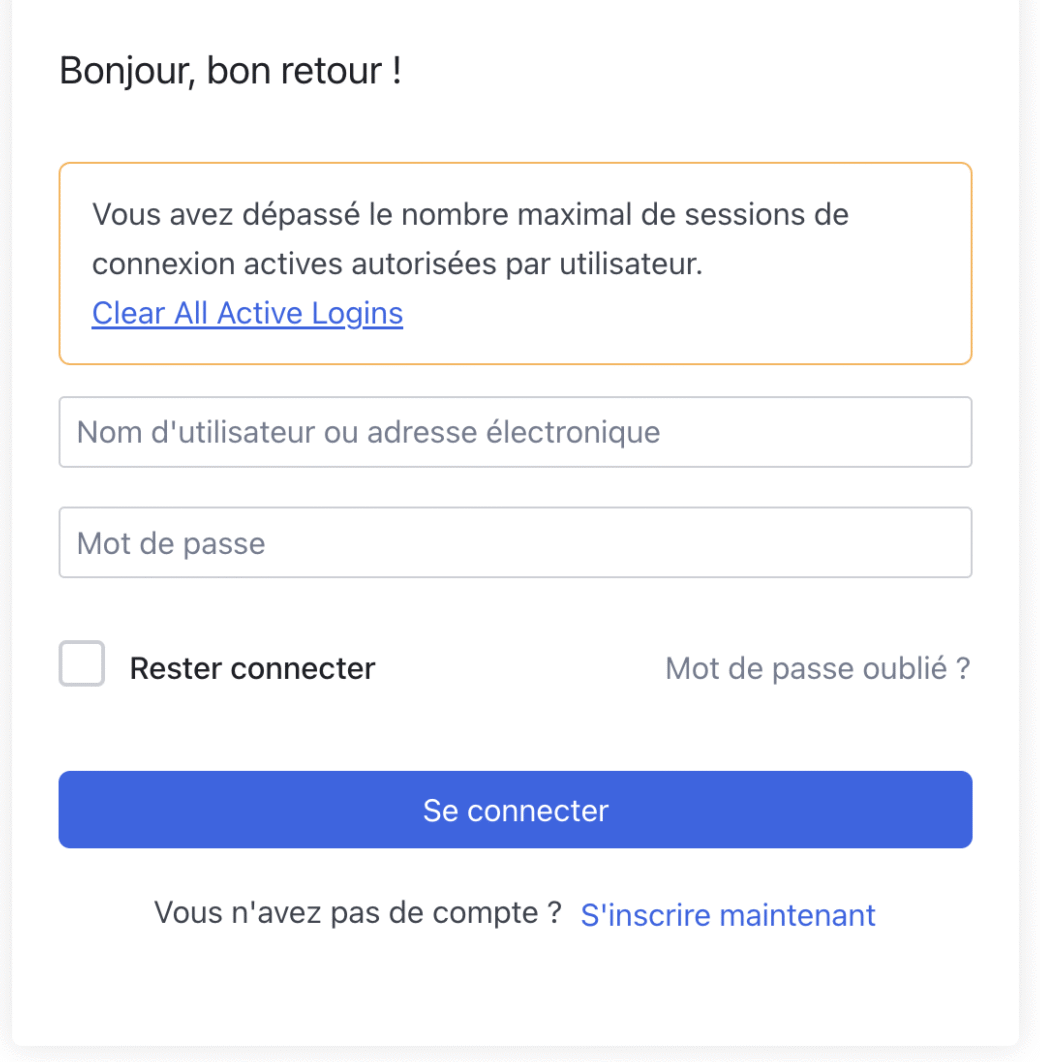Click inside the "Nom d'utilisateur" field
Viewport: 1040px width, 1062px height.
coord(515,432)
